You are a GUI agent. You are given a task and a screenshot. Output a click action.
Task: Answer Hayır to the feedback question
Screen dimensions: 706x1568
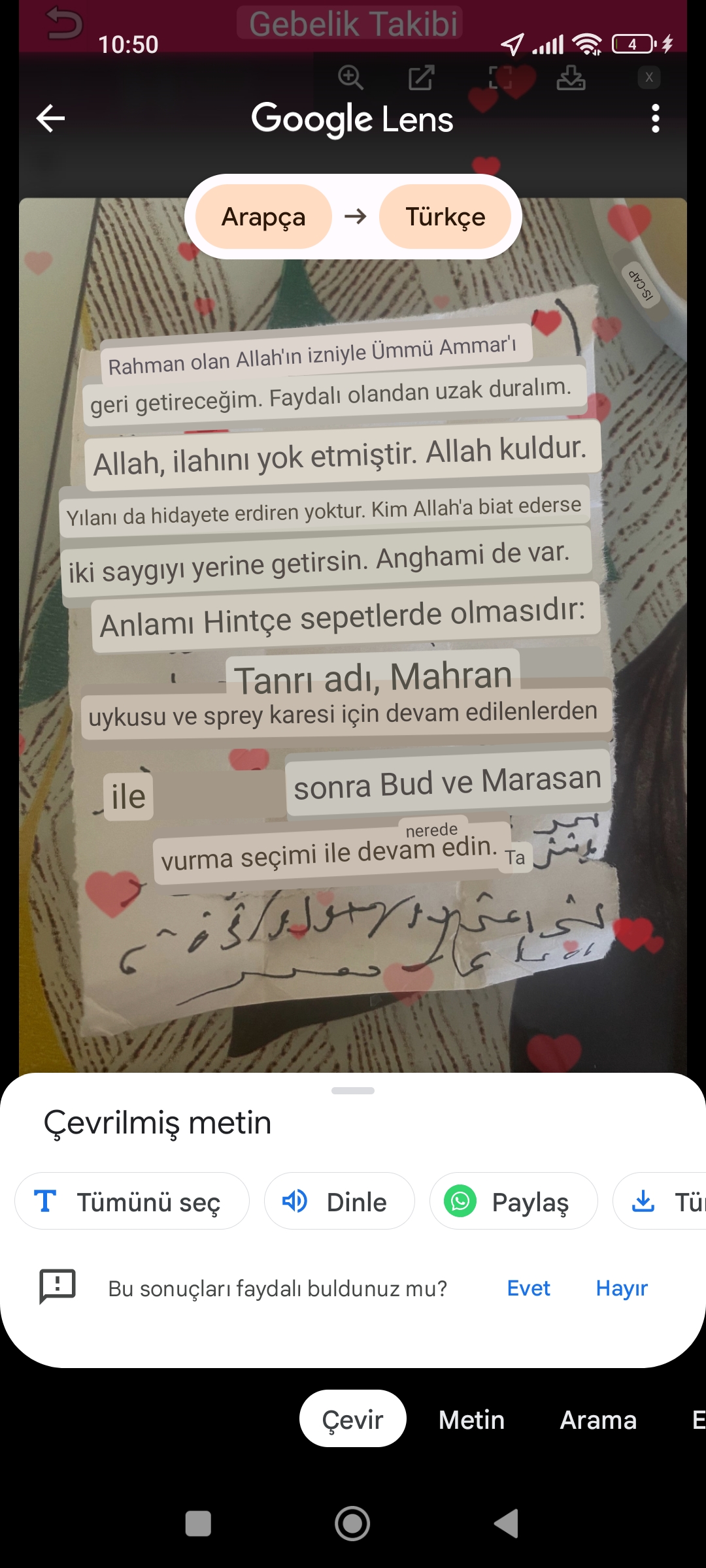[x=621, y=1288]
